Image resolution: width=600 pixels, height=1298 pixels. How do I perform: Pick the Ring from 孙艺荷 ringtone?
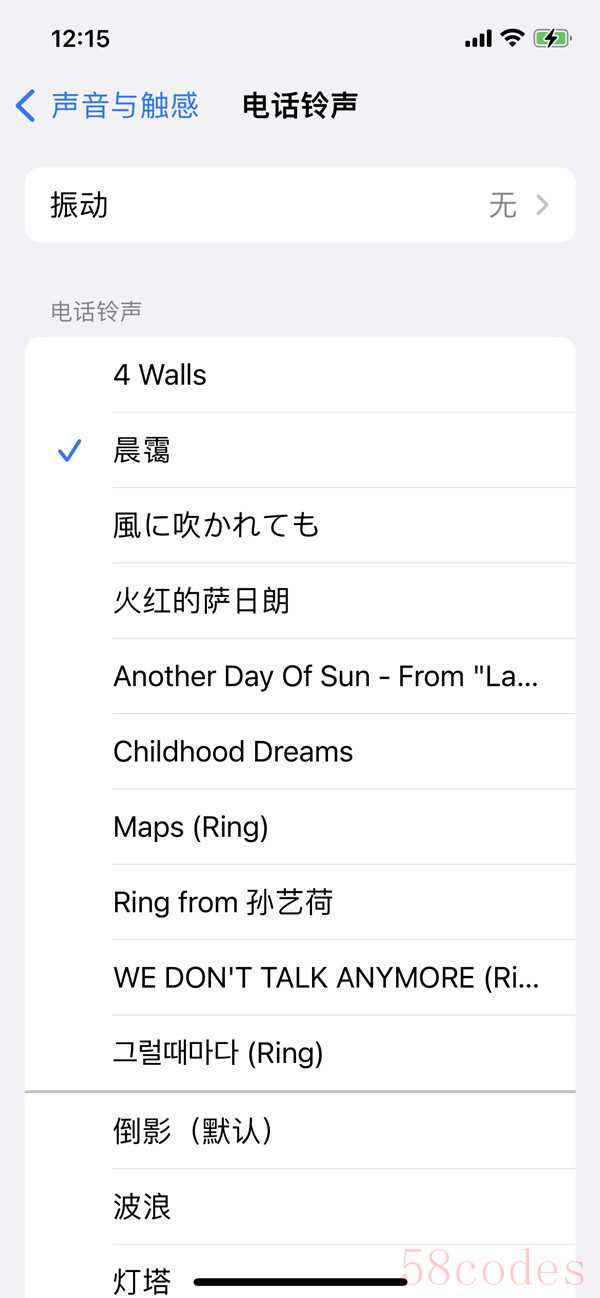[x=300, y=903]
